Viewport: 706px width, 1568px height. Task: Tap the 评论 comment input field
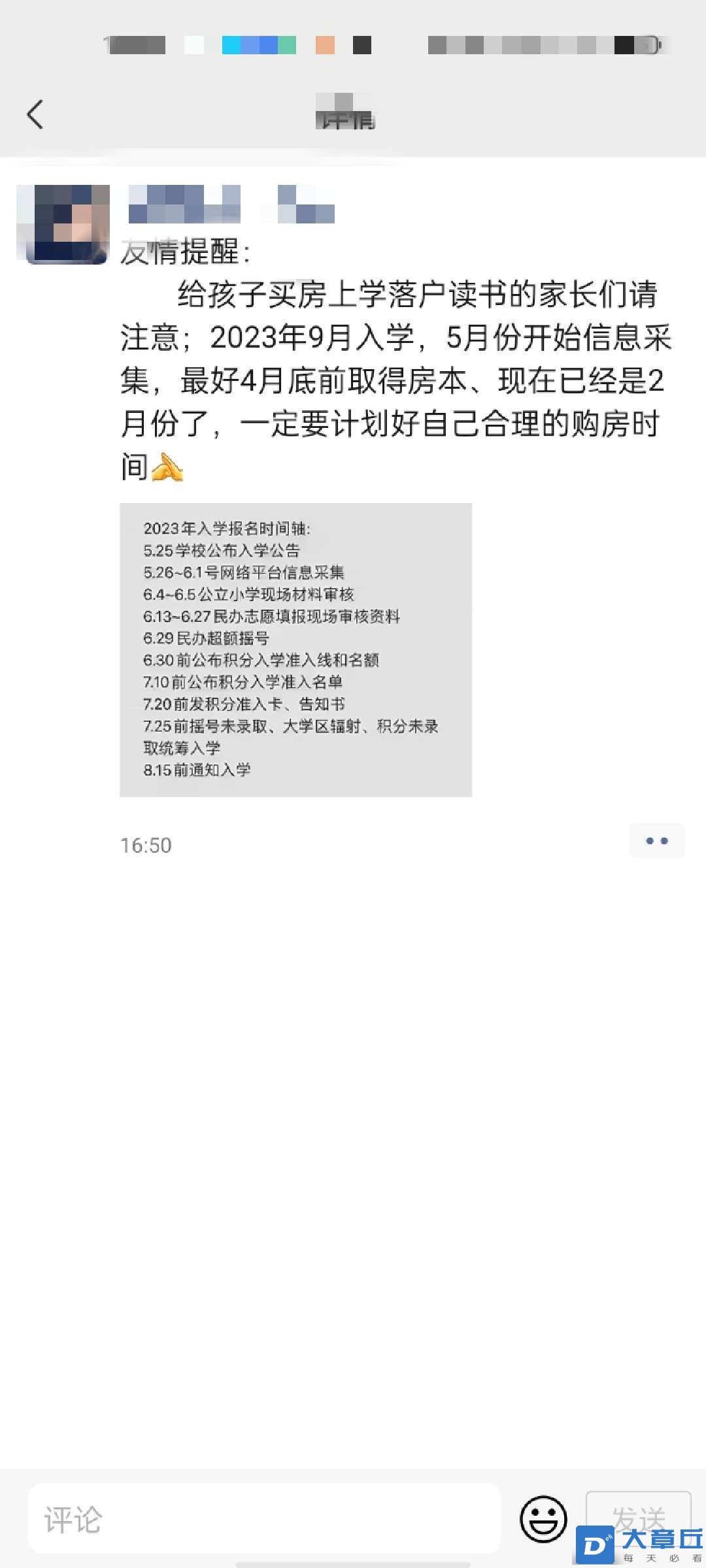pyautogui.click(x=264, y=1519)
